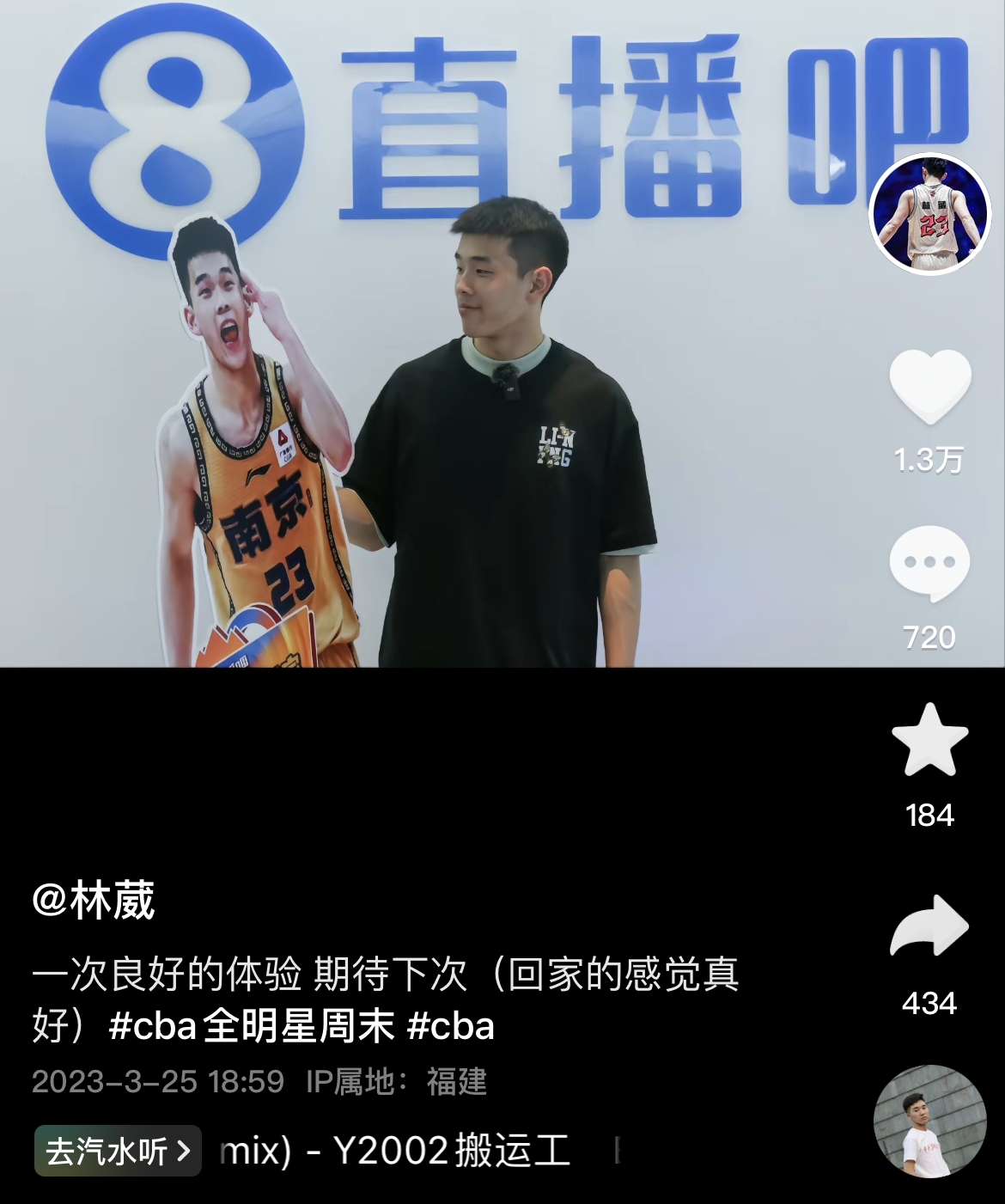Image resolution: width=1005 pixels, height=1204 pixels.
Task: Open the comments section
Action: [930, 564]
